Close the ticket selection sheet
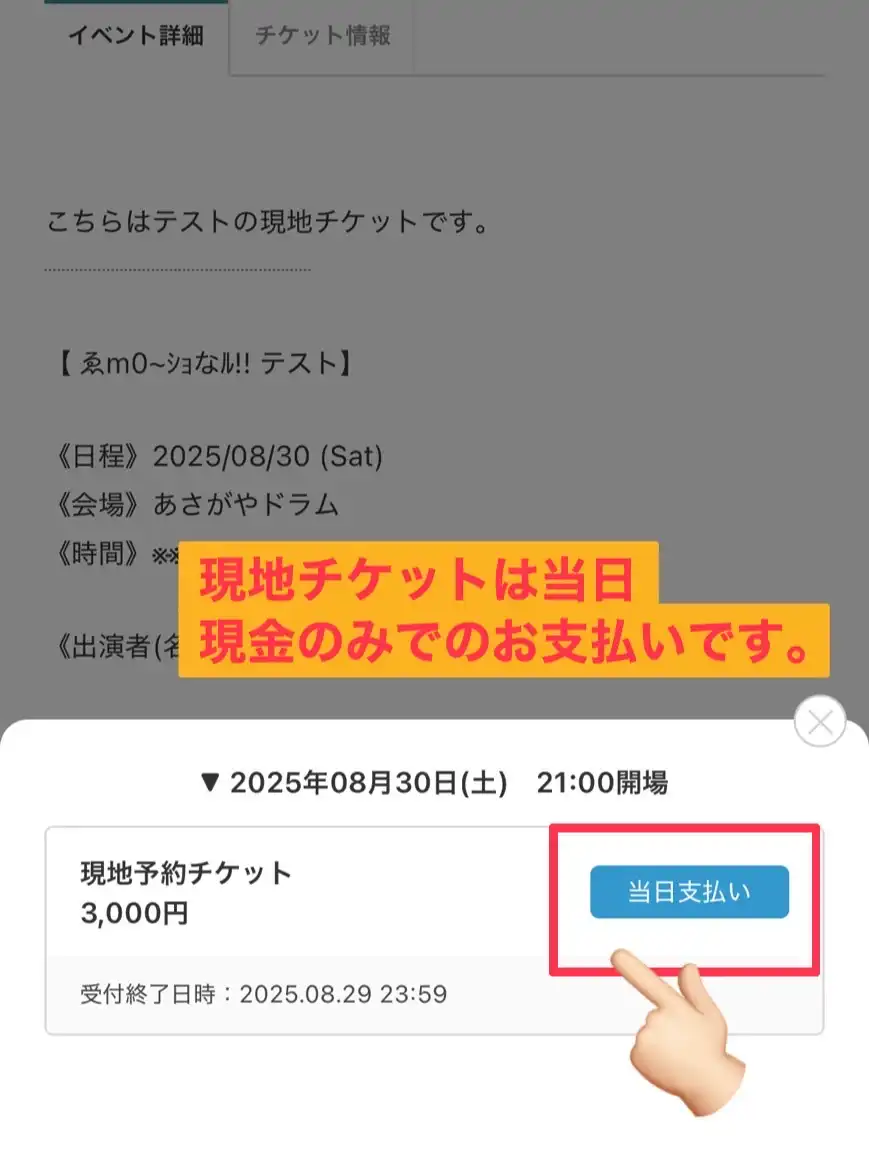Viewport: 869px width, 1159px height. point(820,721)
